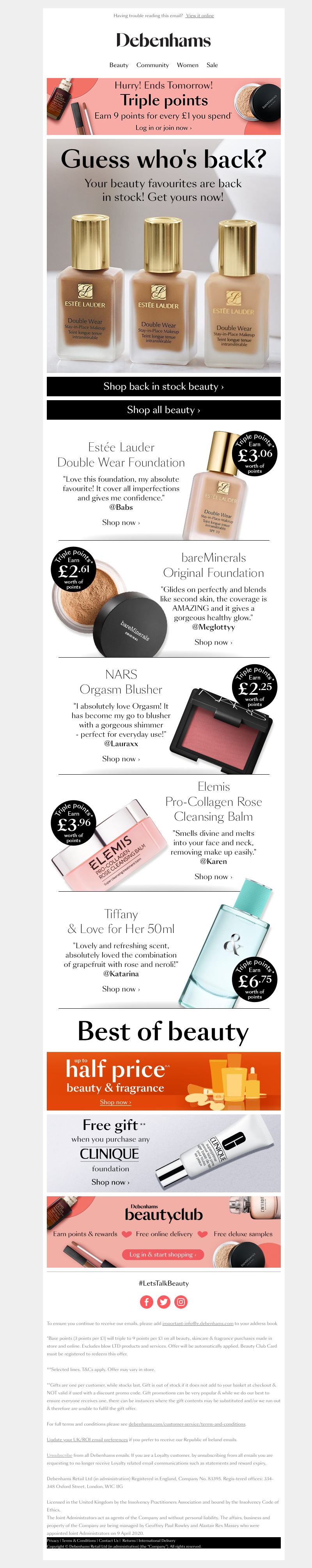The width and height of the screenshot is (312, 1568).
Task: Shop now for Elemis Cleansing Balm
Action: pos(213,876)
